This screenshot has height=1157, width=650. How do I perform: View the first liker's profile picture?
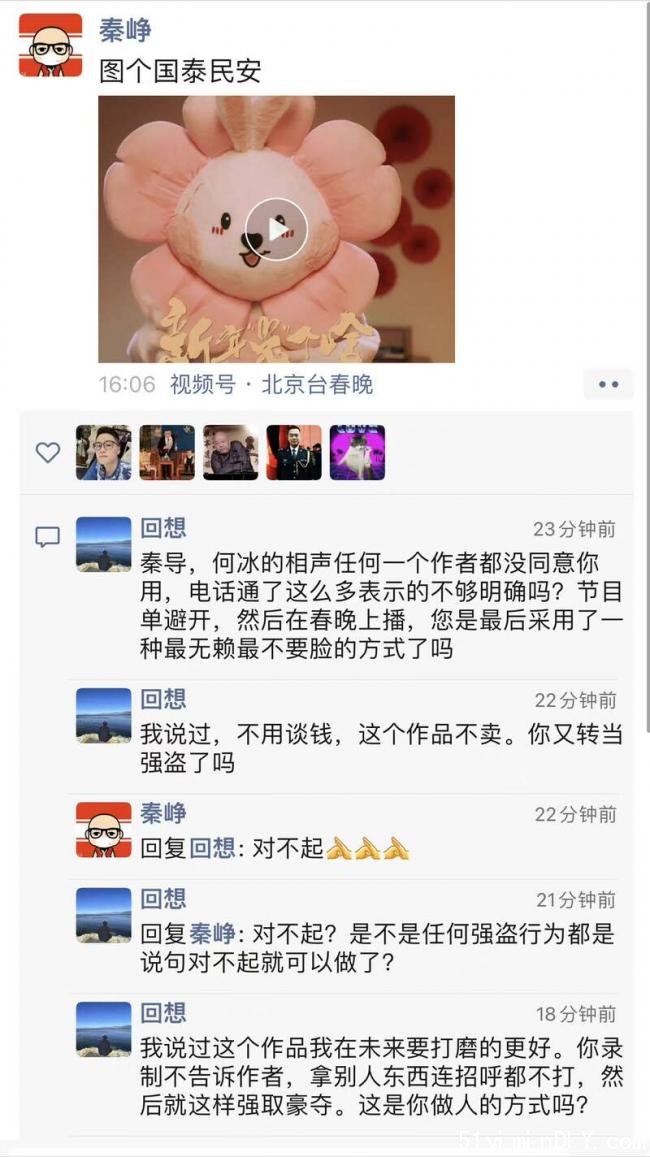coord(103,453)
